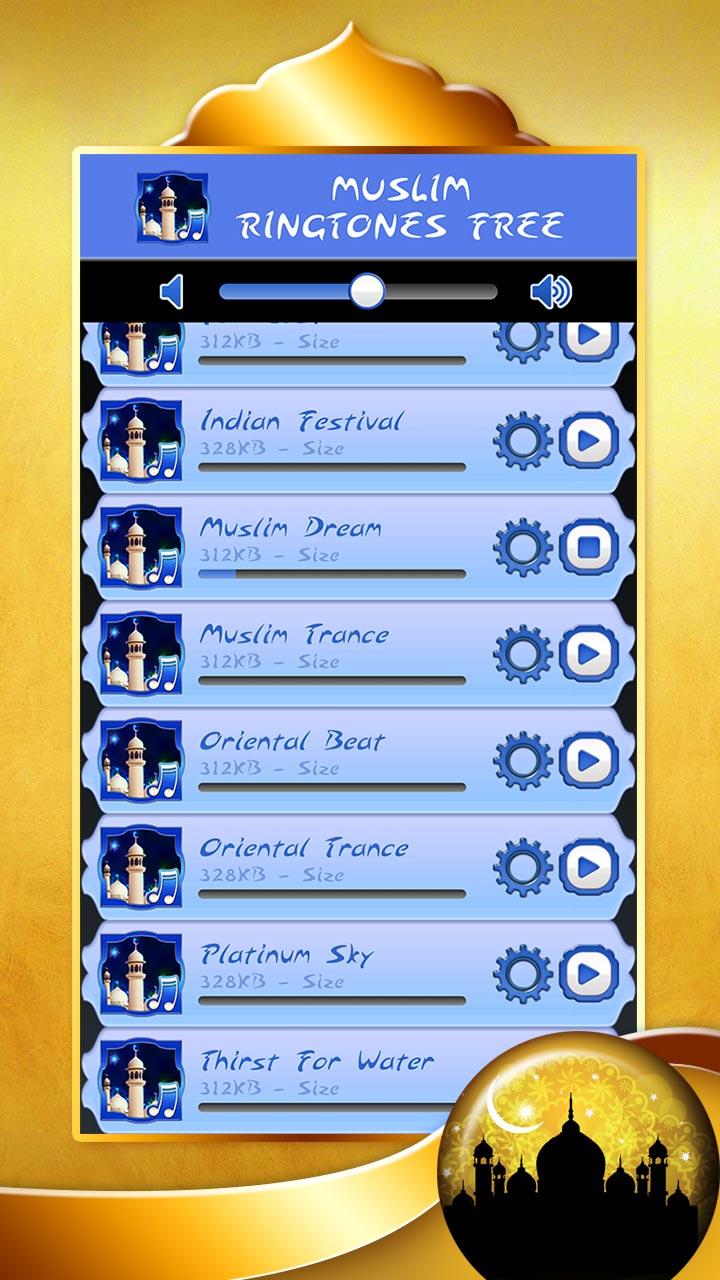Play the Platinum Sky ringtone
This screenshot has height=1280, width=720.
pyautogui.click(x=588, y=973)
